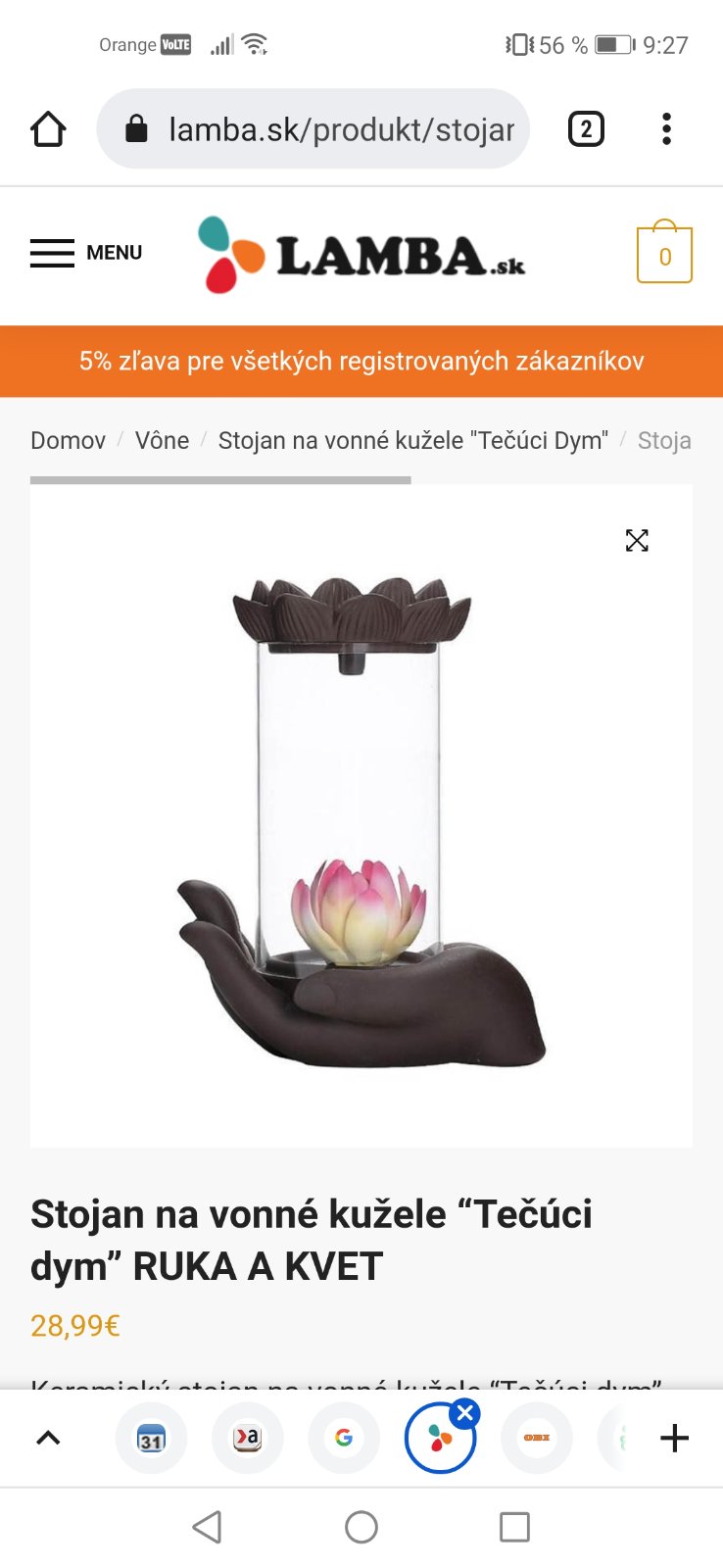Switch to the OBI tab
Viewport: 723px width, 1568px height.
tap(536, 1439)
